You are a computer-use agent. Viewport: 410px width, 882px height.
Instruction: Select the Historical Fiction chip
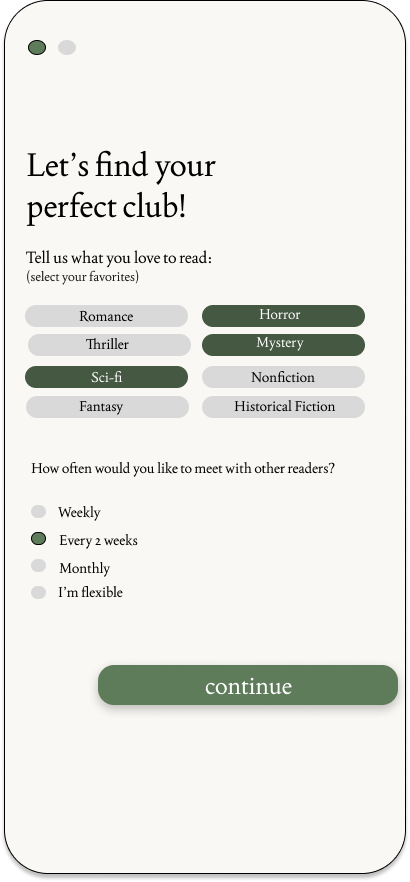(283, 407)
